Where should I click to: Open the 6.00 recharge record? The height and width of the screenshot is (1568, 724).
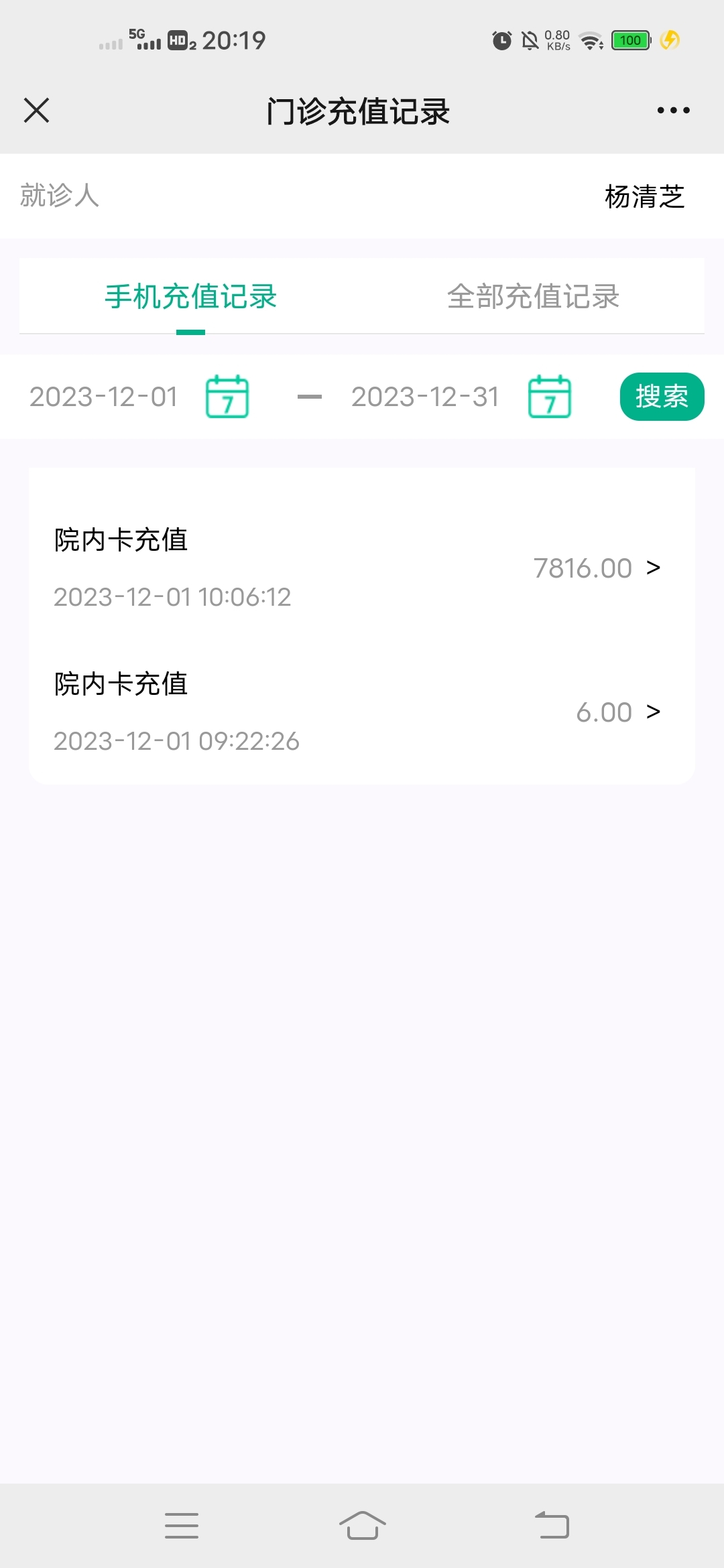[x=362, y=712]
